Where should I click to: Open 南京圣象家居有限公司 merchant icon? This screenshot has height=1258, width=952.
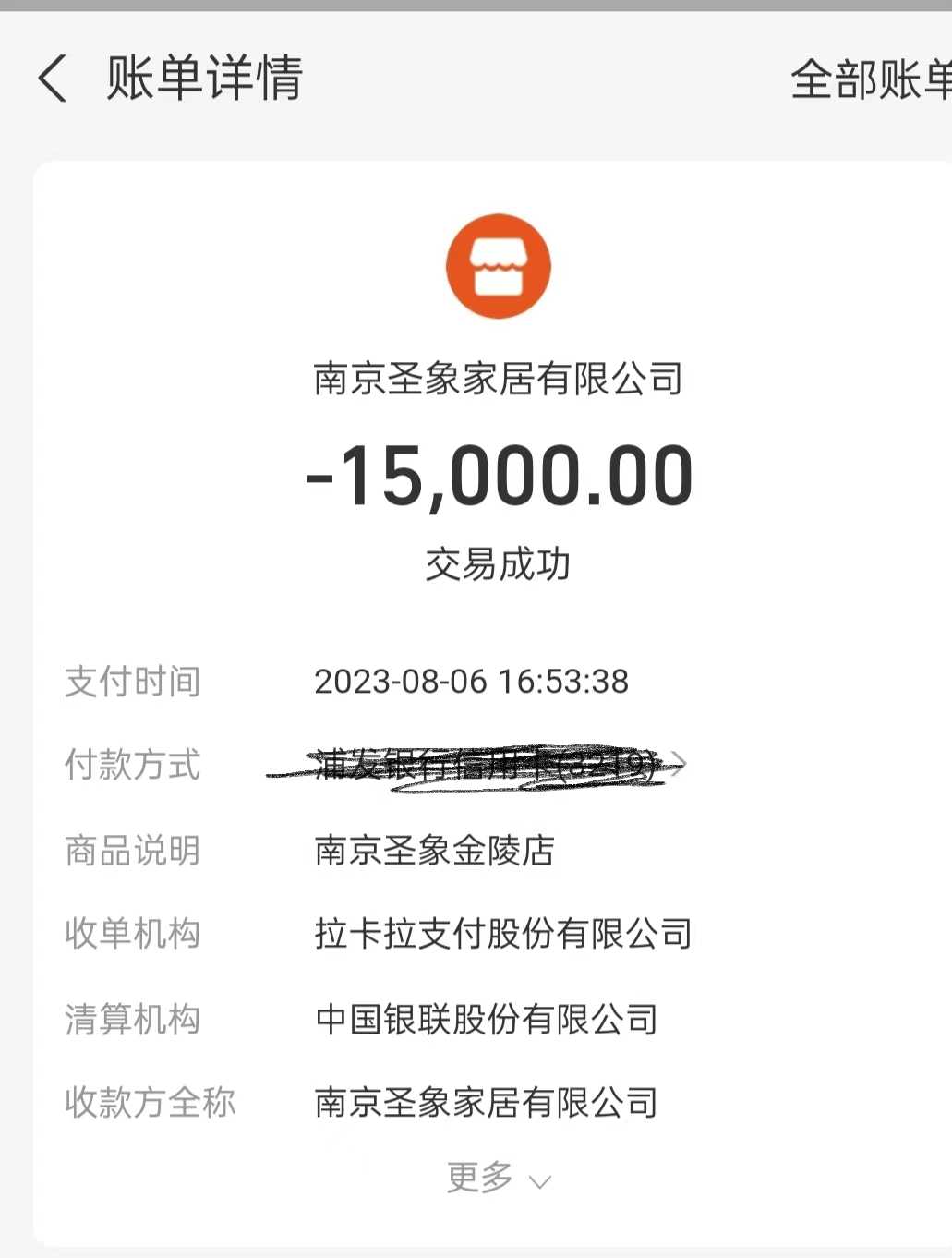(499, 267)
